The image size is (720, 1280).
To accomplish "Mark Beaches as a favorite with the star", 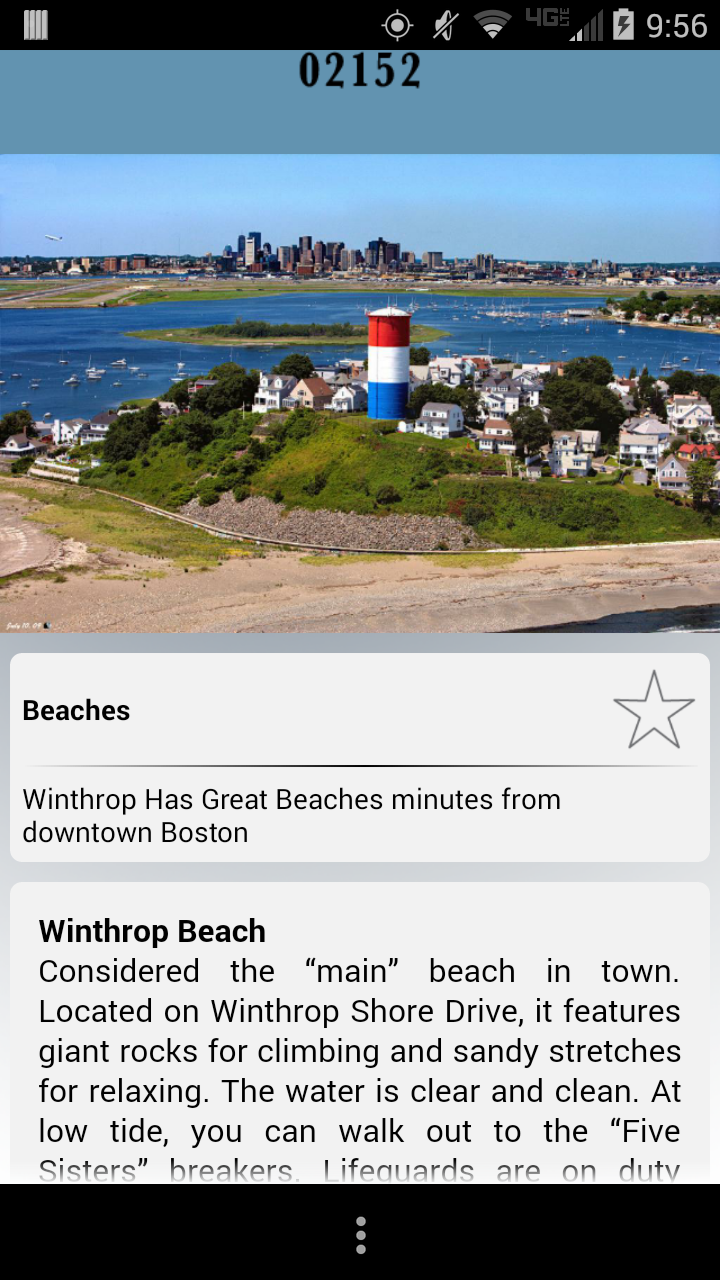I will [x=654, y=710].
